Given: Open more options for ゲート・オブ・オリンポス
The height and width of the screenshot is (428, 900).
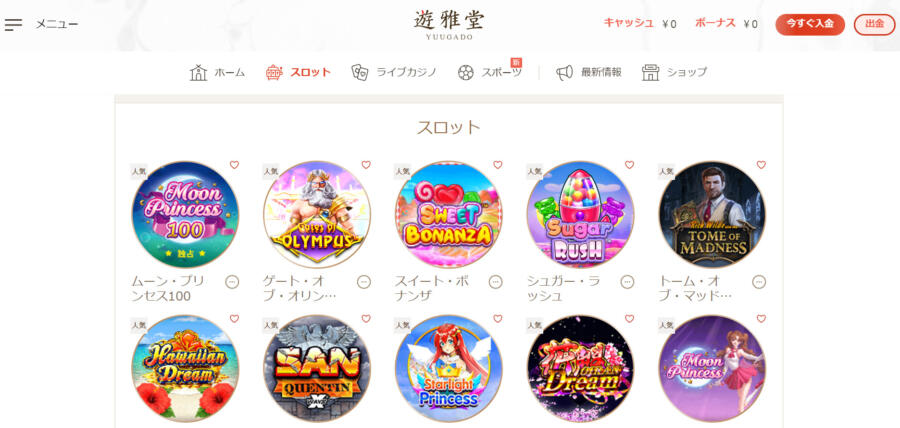Looking at the screenshot, I should [364, 282].
